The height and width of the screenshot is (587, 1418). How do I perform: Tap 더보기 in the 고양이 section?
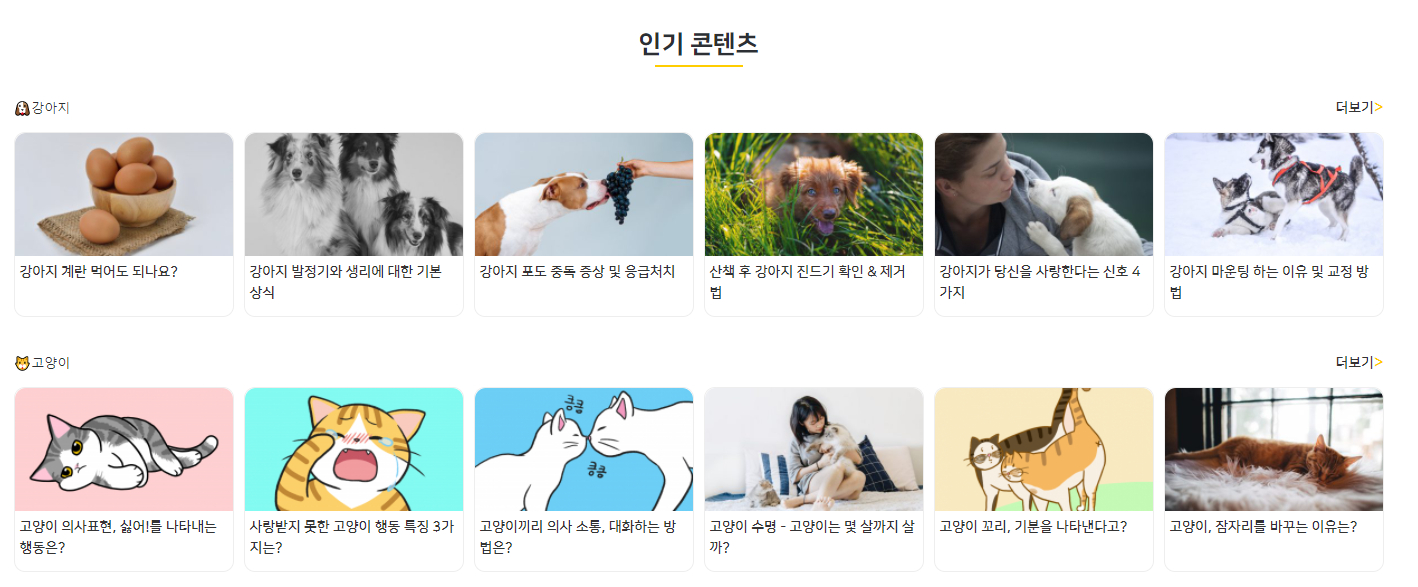coord(1358,362)
